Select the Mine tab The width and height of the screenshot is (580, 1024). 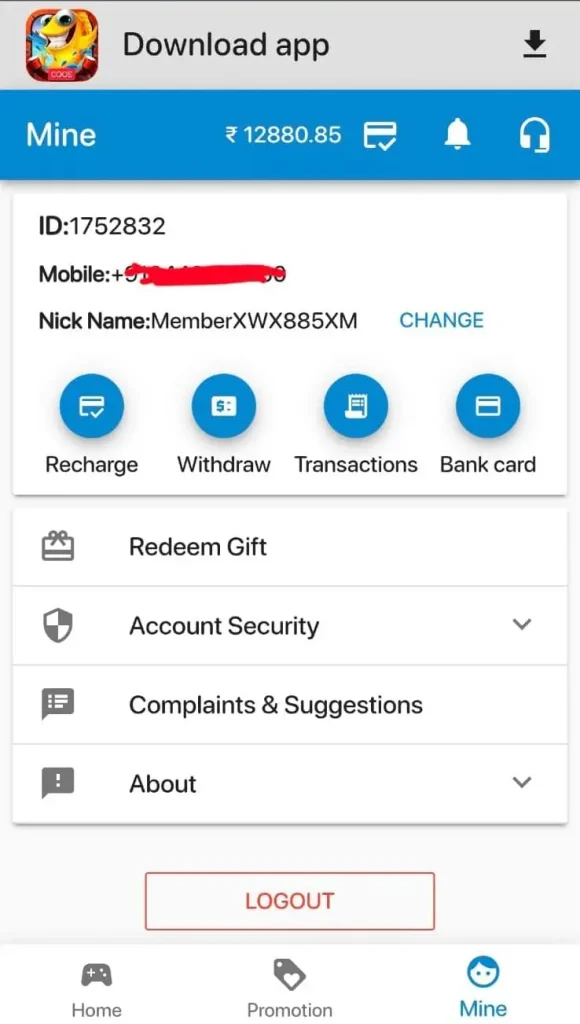coord(483,988)
